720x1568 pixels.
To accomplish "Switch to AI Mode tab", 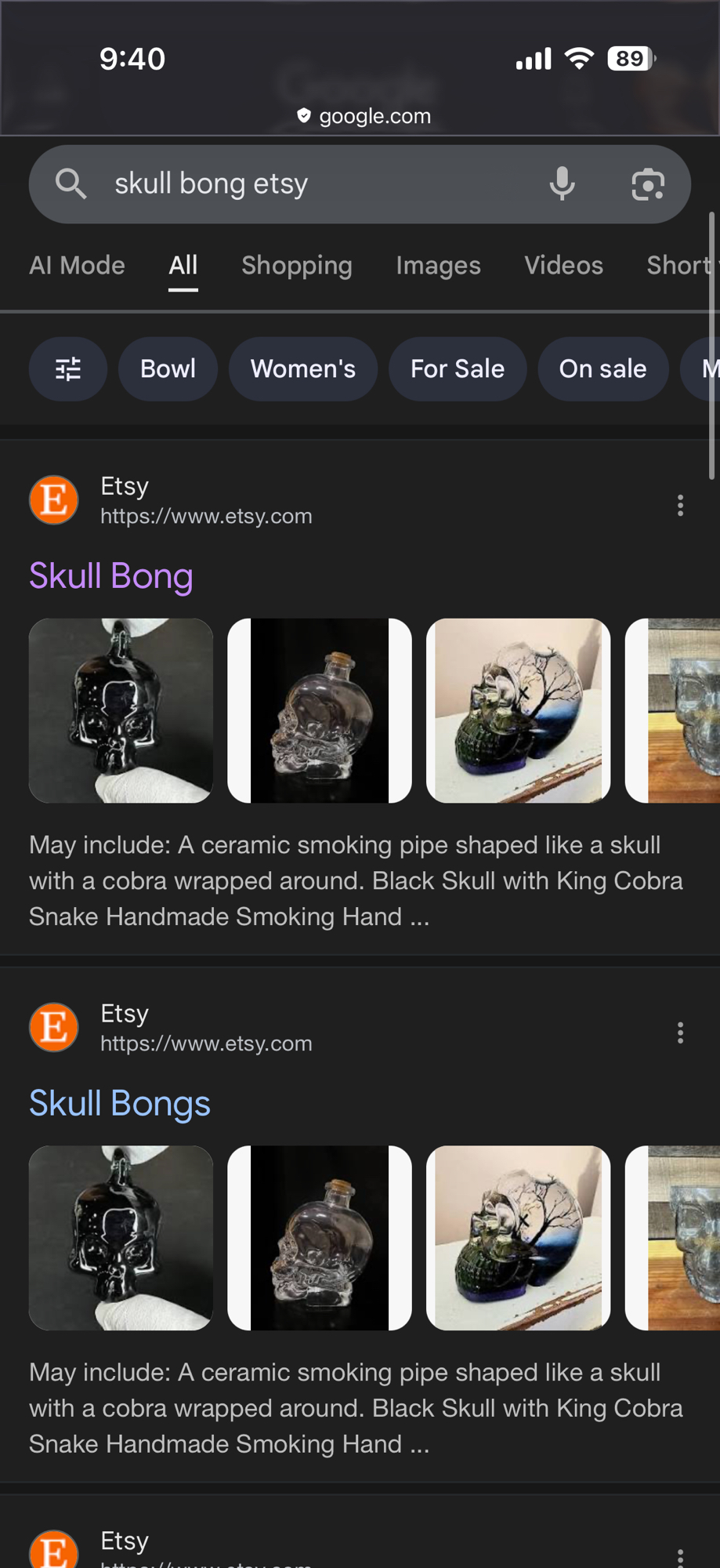I will 77,266.
